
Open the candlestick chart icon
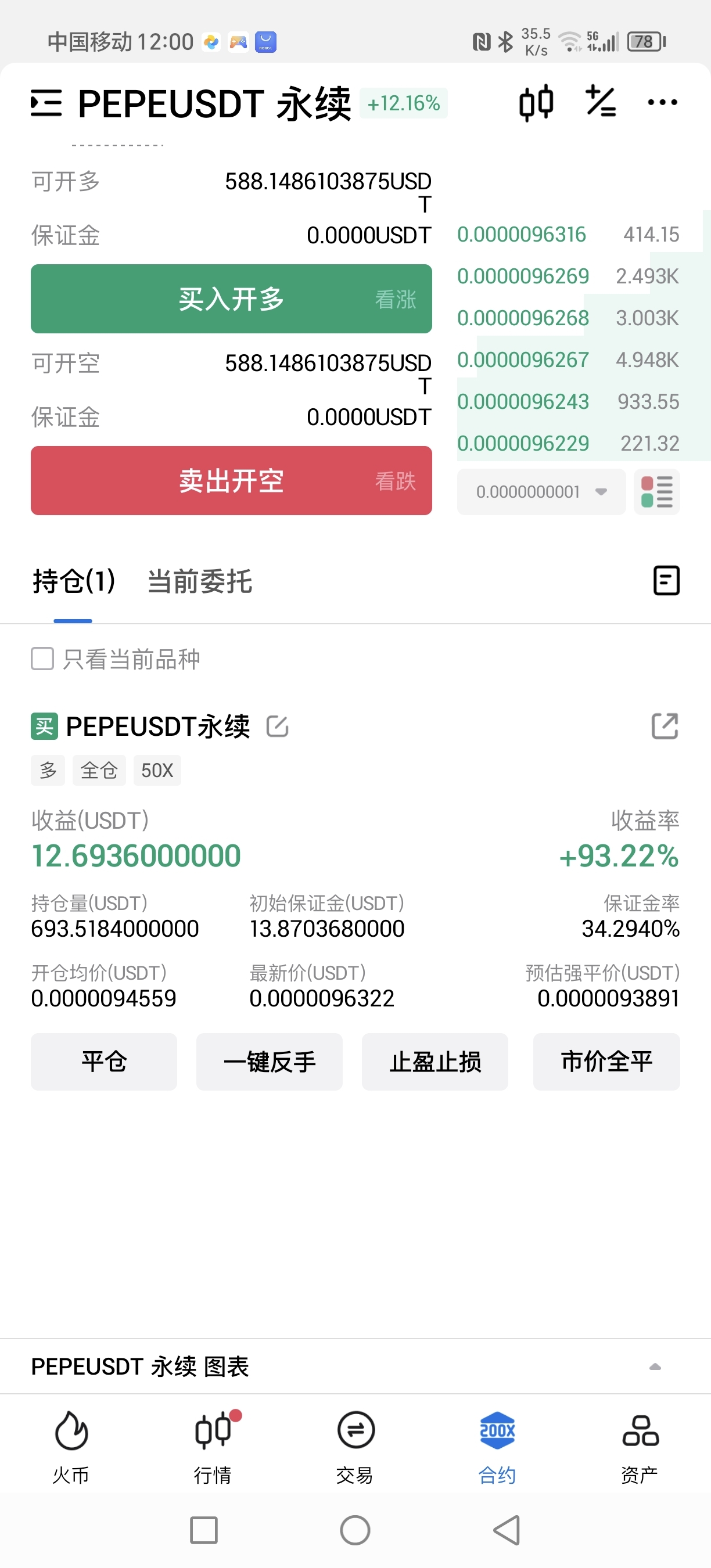pyautogui.click(x=536, y=103)
